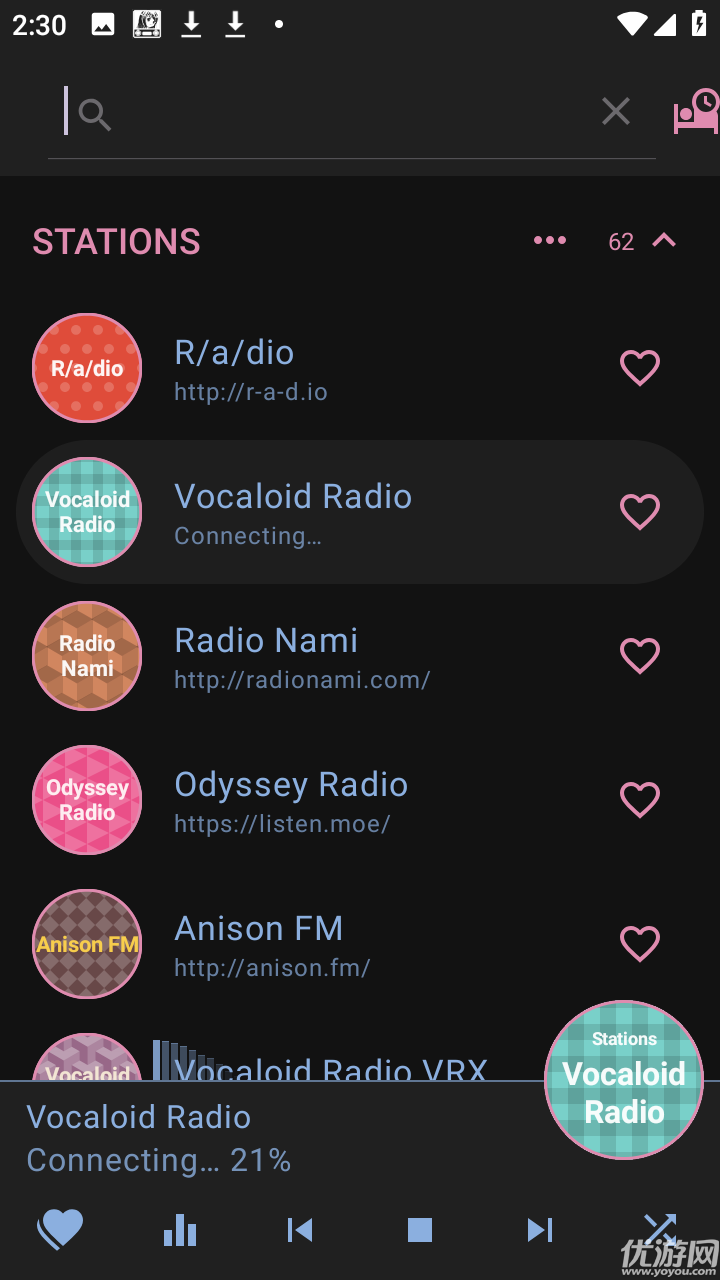Open the audio visualizer bars icon
Screen dimensions: 720x1280
179,1229
